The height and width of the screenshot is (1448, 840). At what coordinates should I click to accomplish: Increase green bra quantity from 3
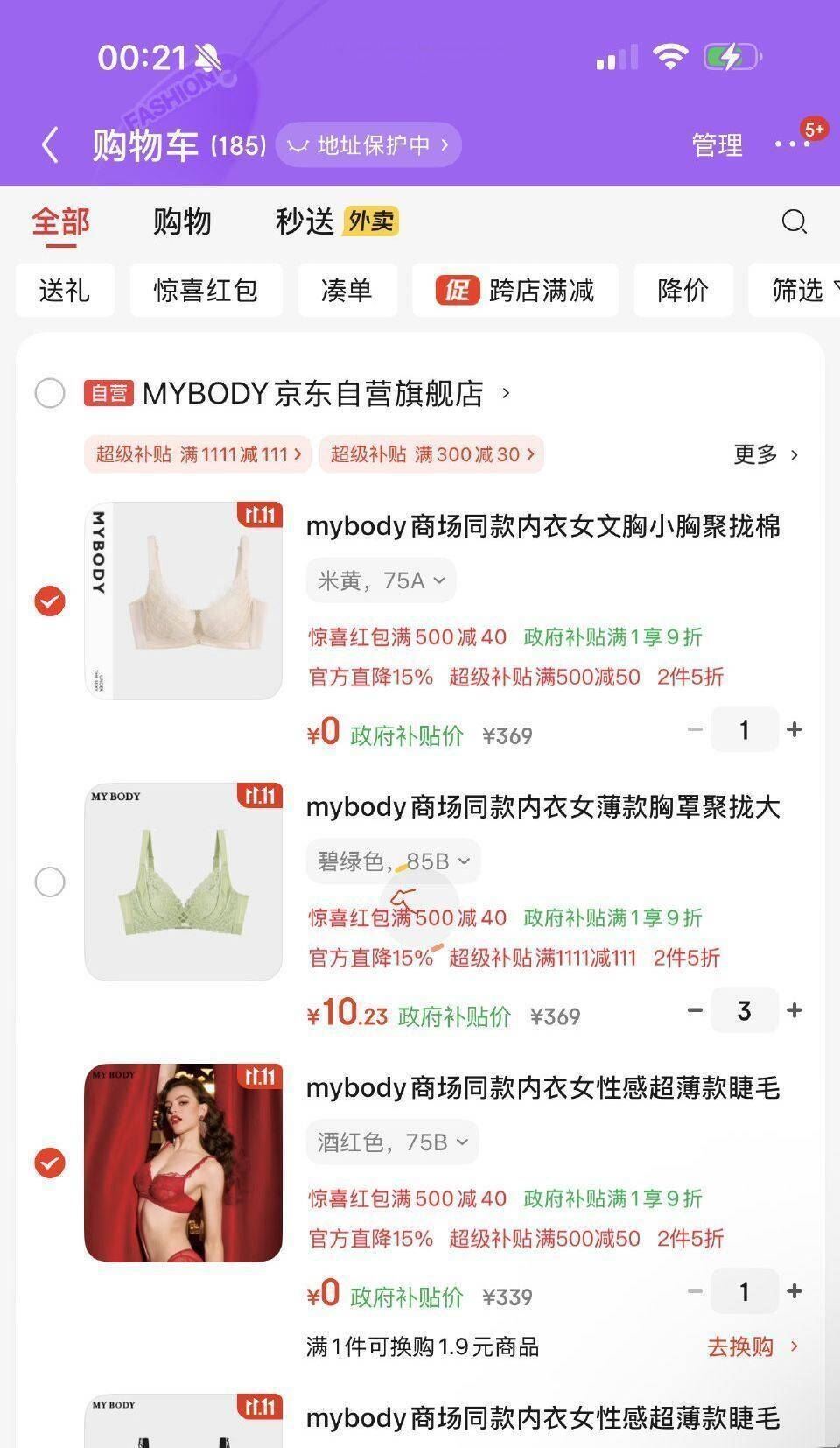[x=794, y=1009]
